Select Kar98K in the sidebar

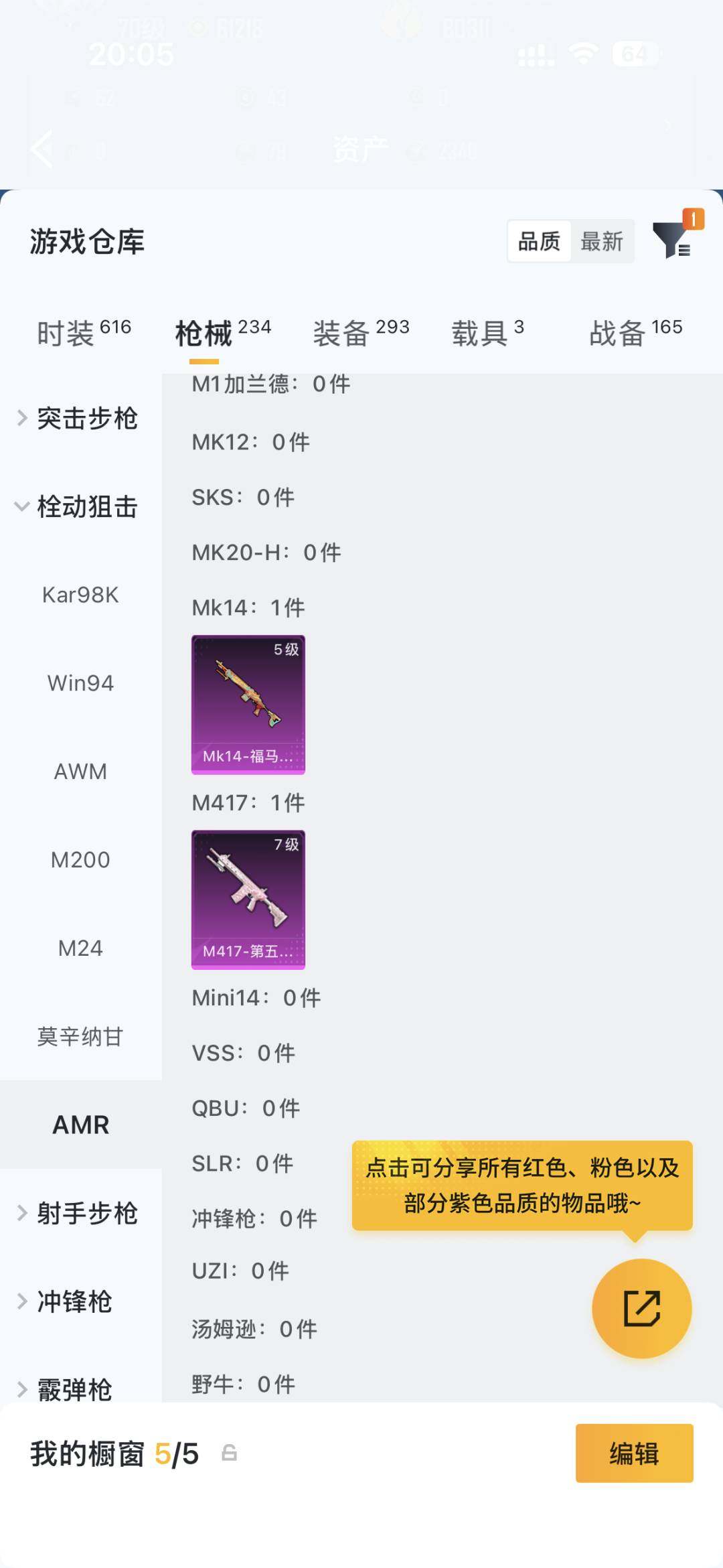80,594
